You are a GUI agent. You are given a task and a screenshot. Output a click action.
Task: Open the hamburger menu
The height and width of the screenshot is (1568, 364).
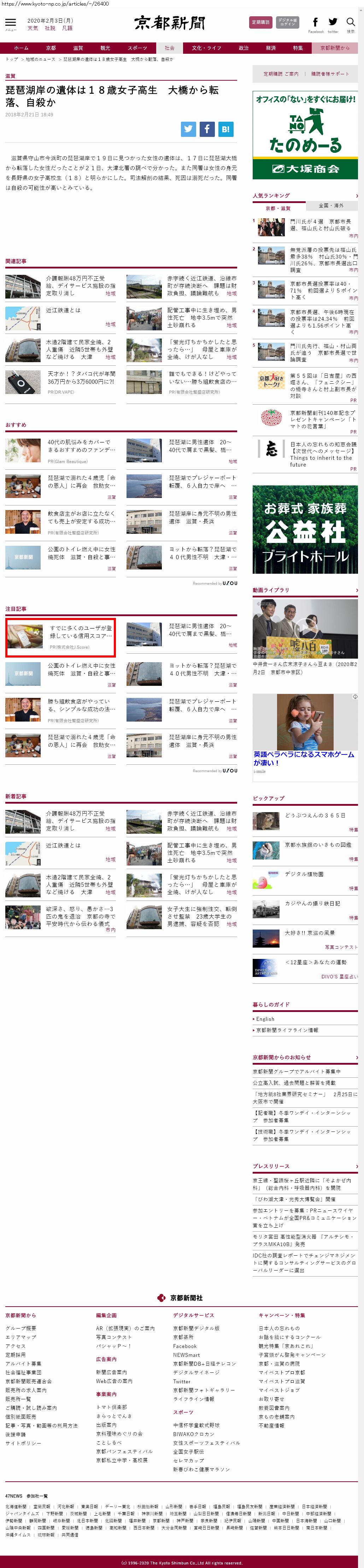10,23
